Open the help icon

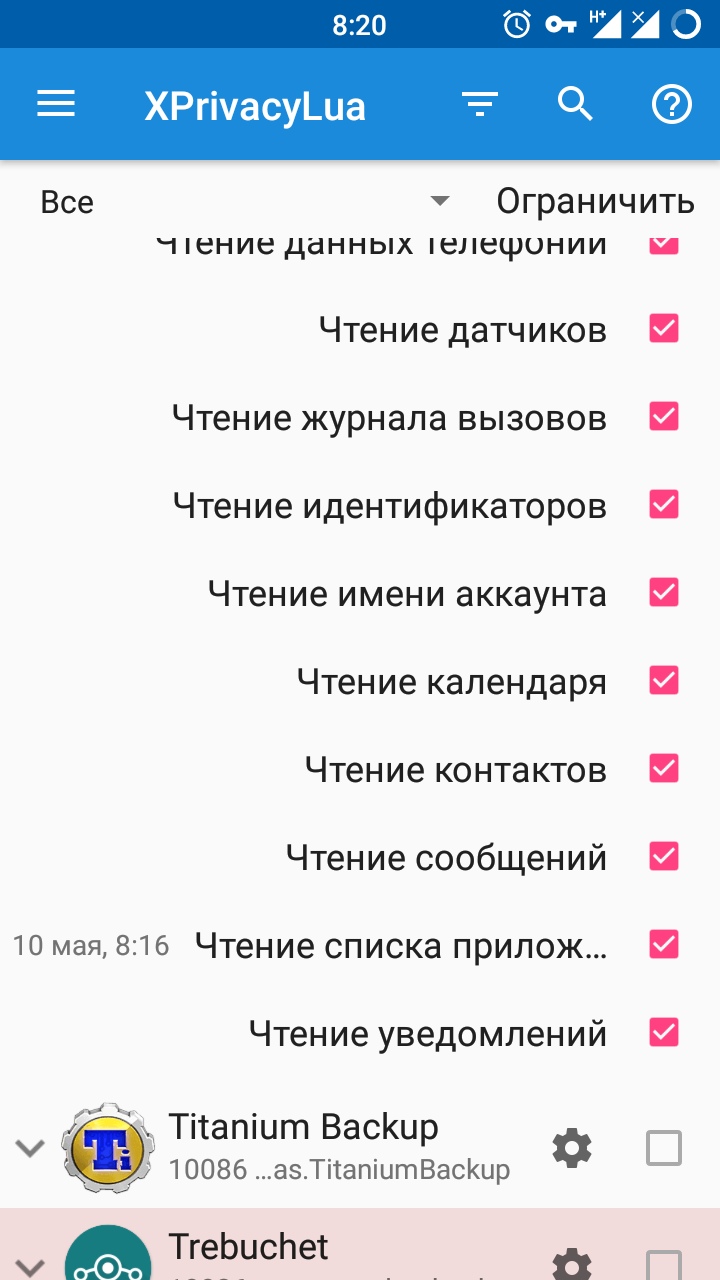click(x=671, y=104)
